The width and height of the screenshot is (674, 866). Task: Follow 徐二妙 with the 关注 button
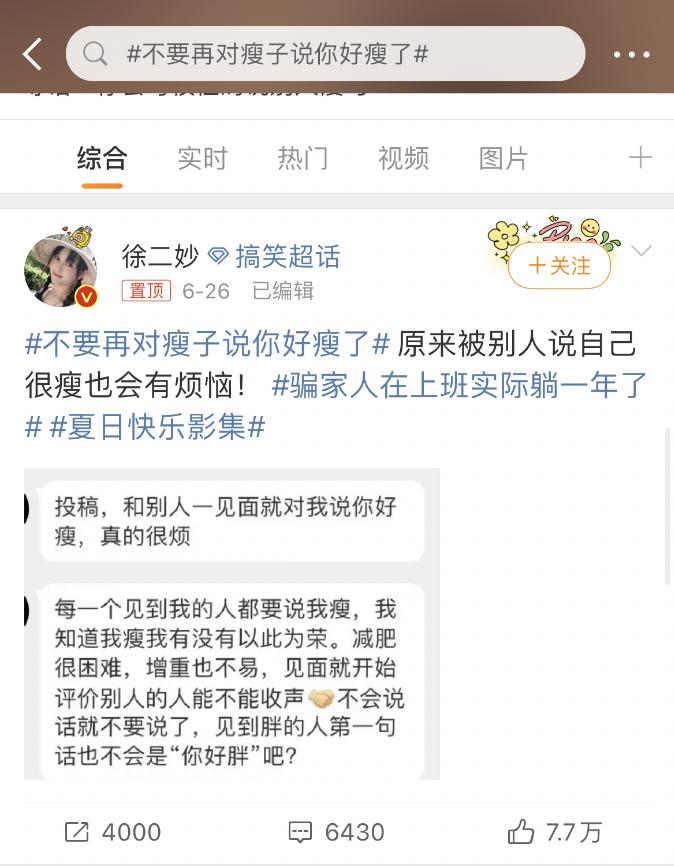(x=559, y=266)
